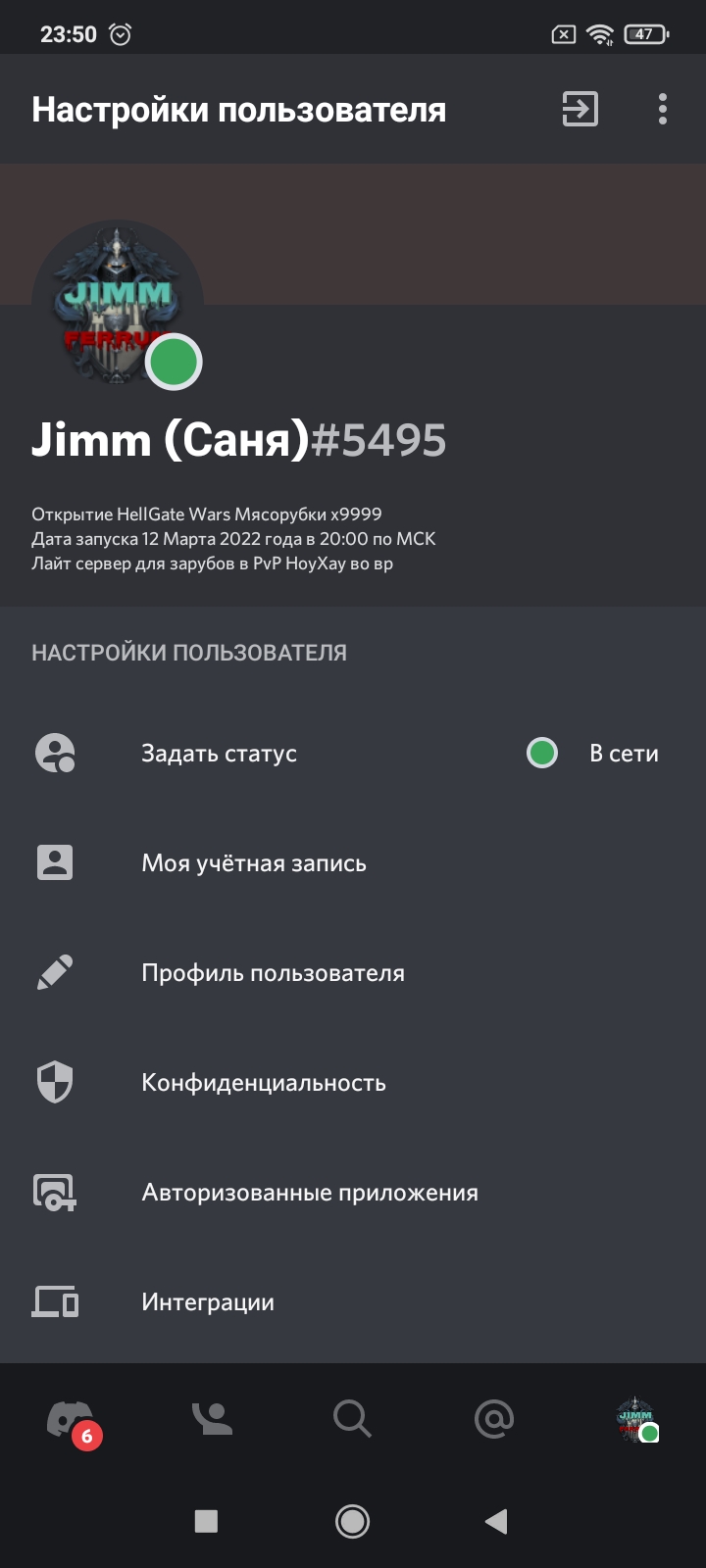Tap the log out icon in the header
Image resolution: width=706 pixels, height=1568 pixels.
point(580,109)
